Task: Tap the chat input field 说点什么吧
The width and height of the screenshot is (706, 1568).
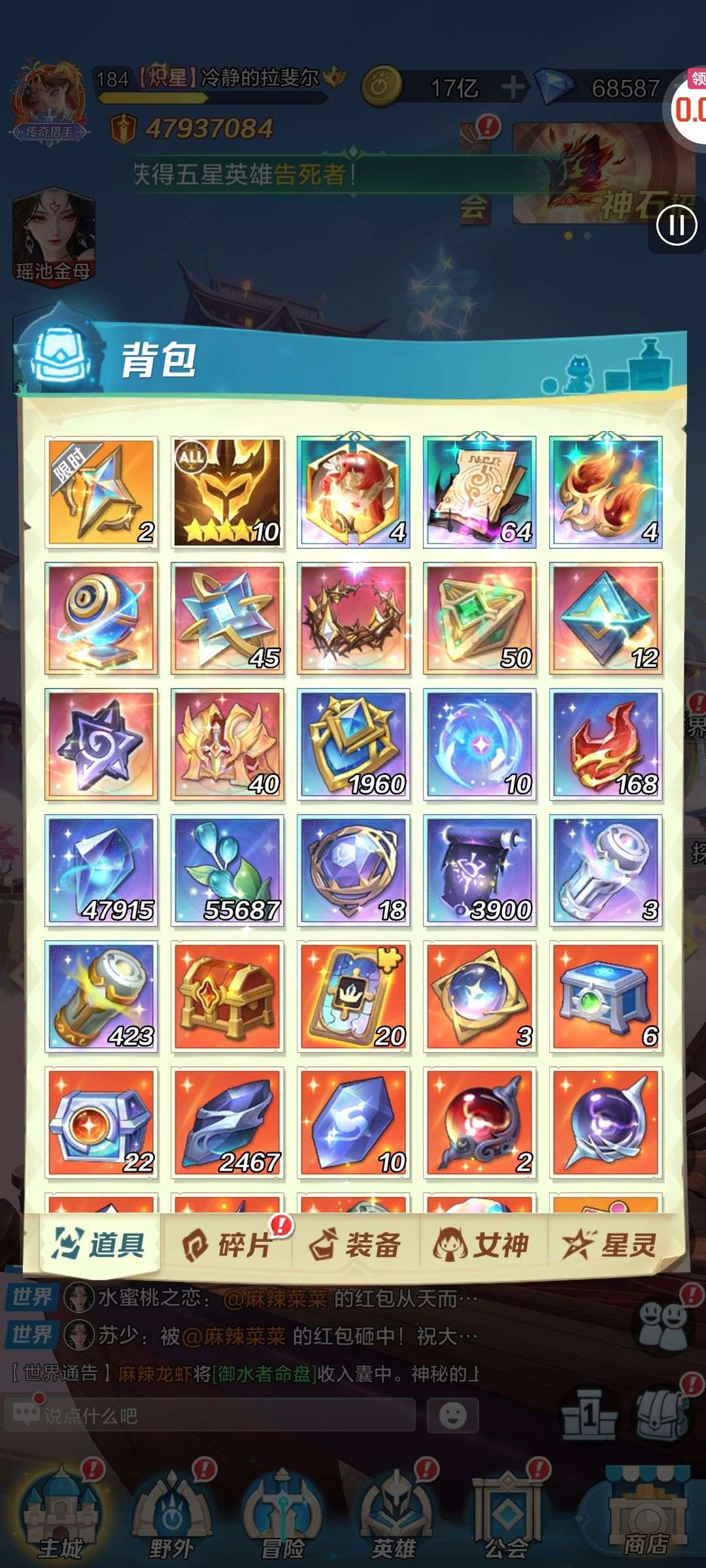Action: 209,1416
